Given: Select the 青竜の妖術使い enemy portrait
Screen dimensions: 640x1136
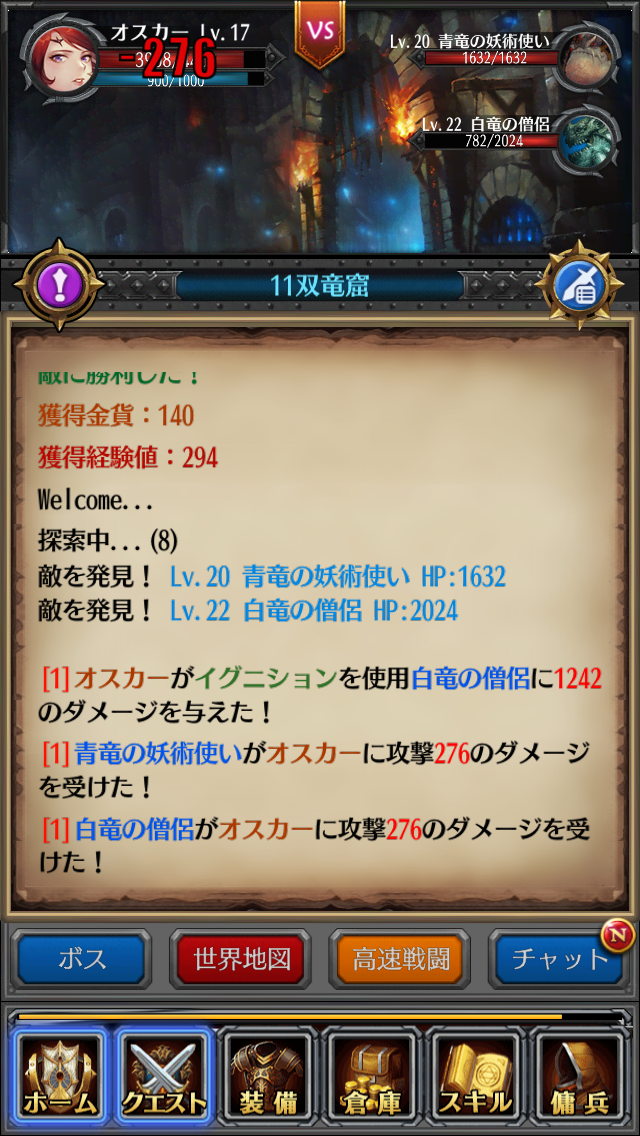Looking at the screenshot, I should point(588,58).
